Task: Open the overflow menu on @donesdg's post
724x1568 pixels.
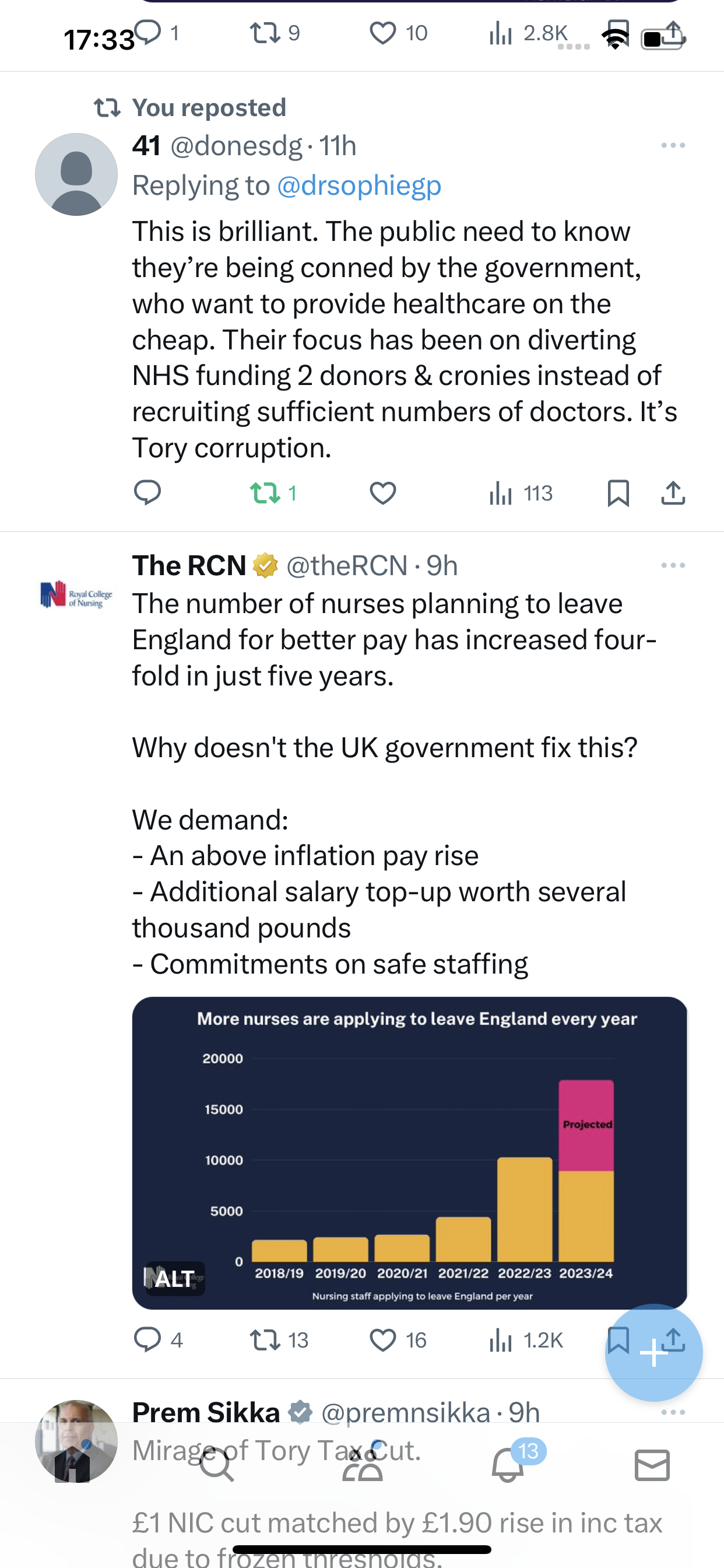Action: [673, 145]
